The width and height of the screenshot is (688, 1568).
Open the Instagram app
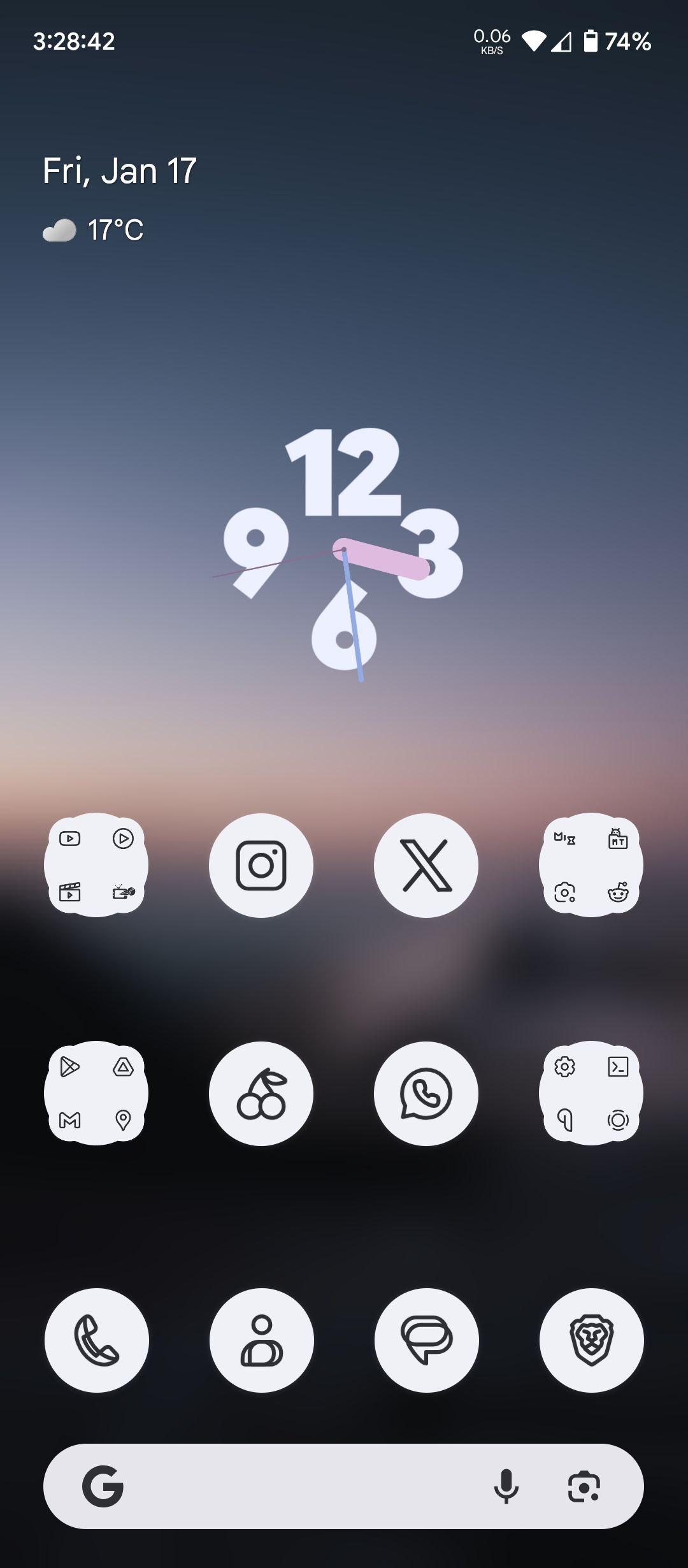(261, 865)
